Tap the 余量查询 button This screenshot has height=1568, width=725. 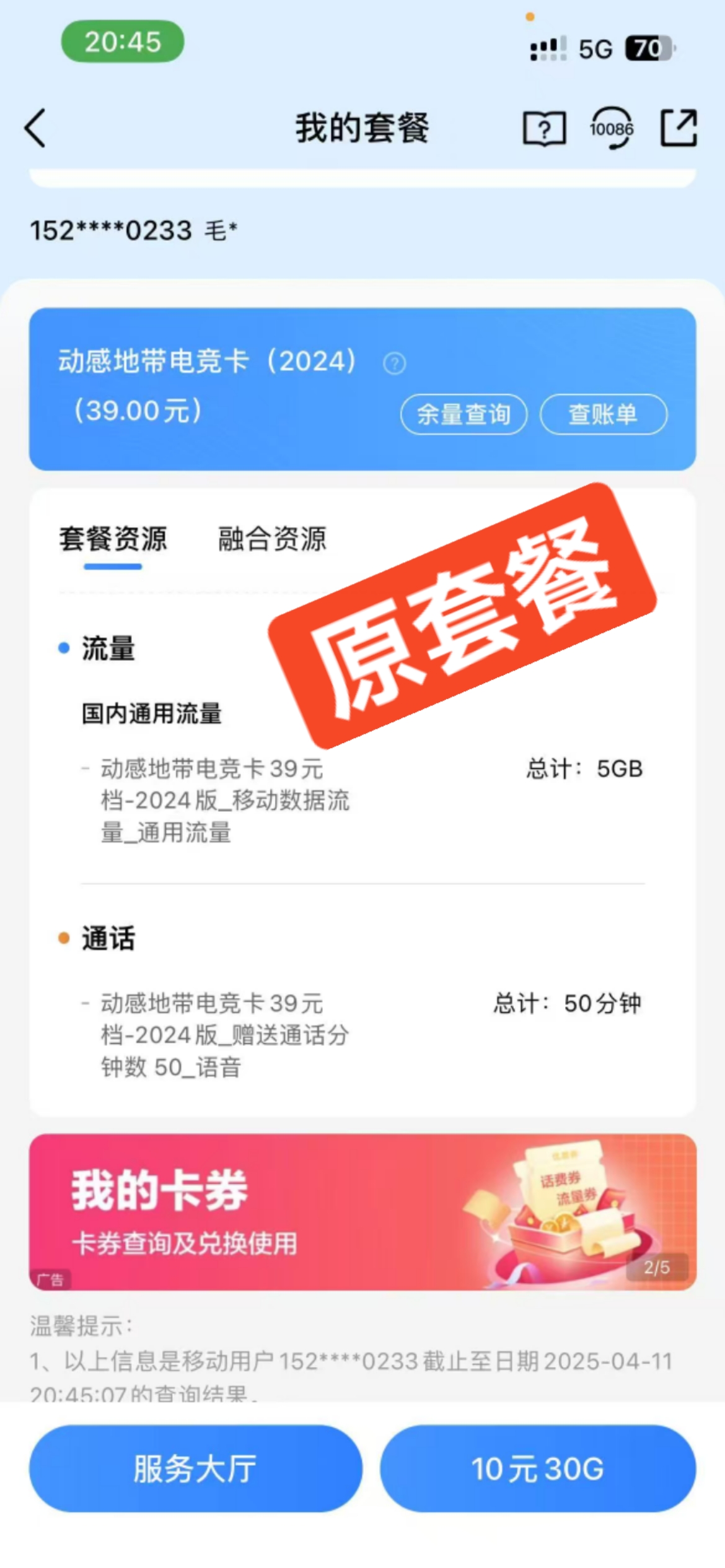click(464, 414)
